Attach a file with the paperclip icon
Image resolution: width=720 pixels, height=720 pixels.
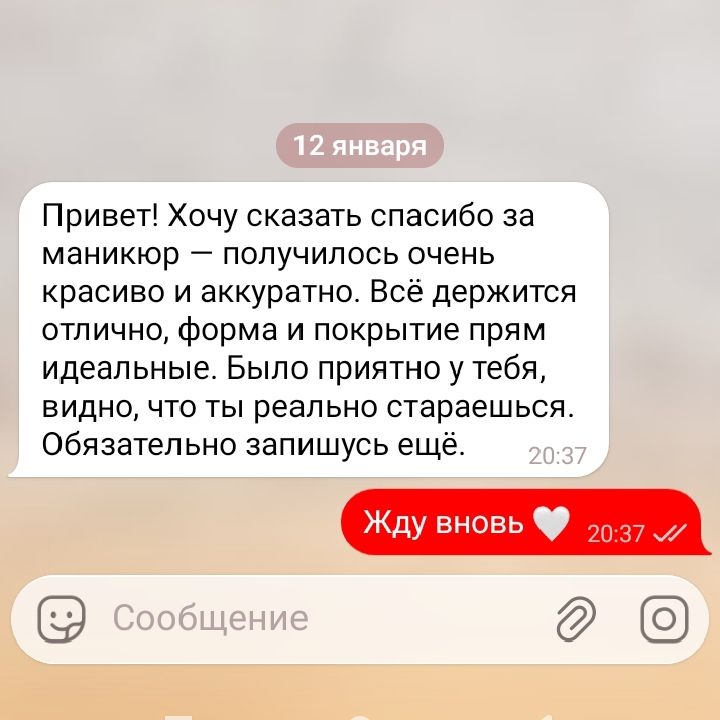(577, 619)
